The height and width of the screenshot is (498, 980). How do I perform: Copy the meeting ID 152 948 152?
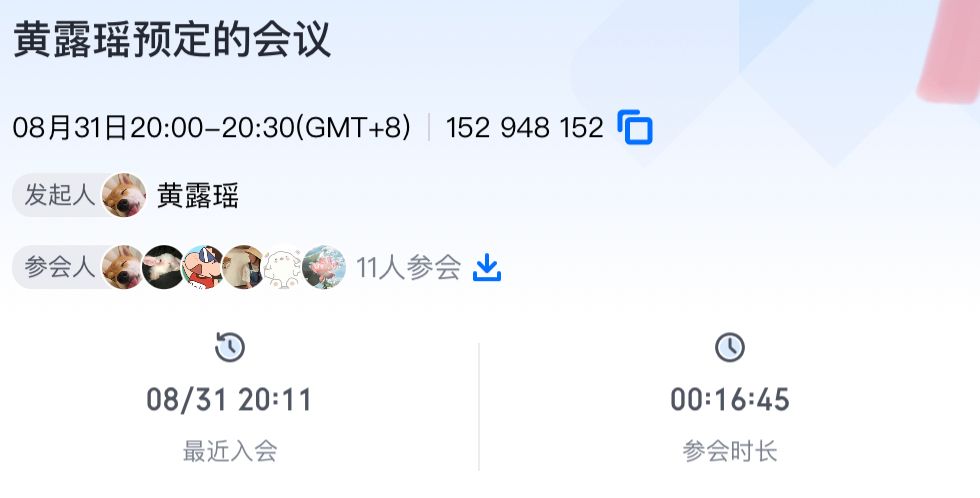tap(635, 128)
